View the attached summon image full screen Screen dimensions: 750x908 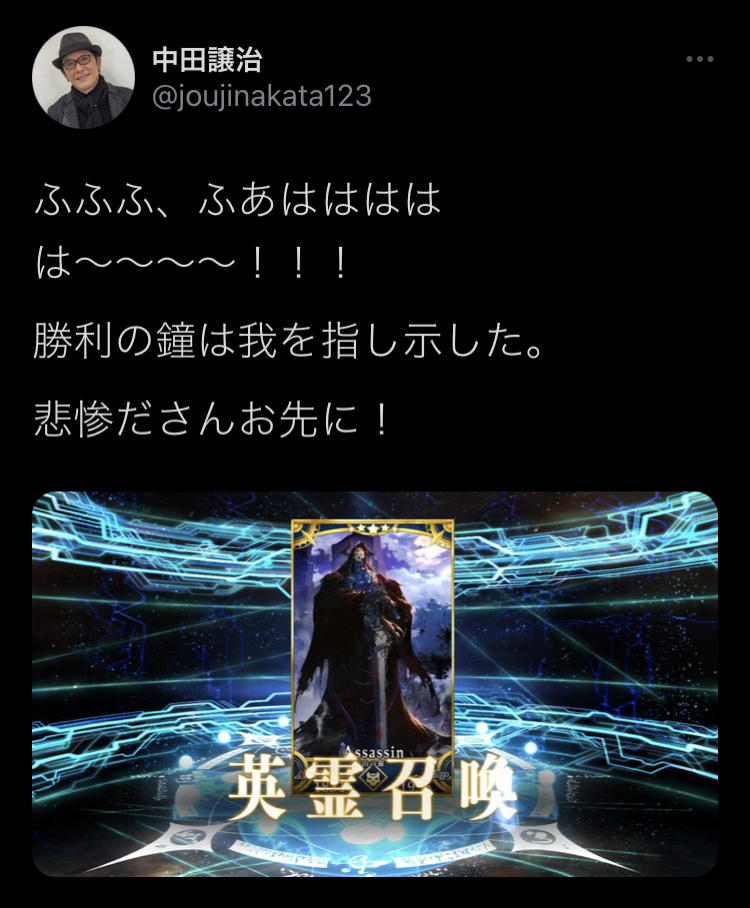click(x=375, y=685)
